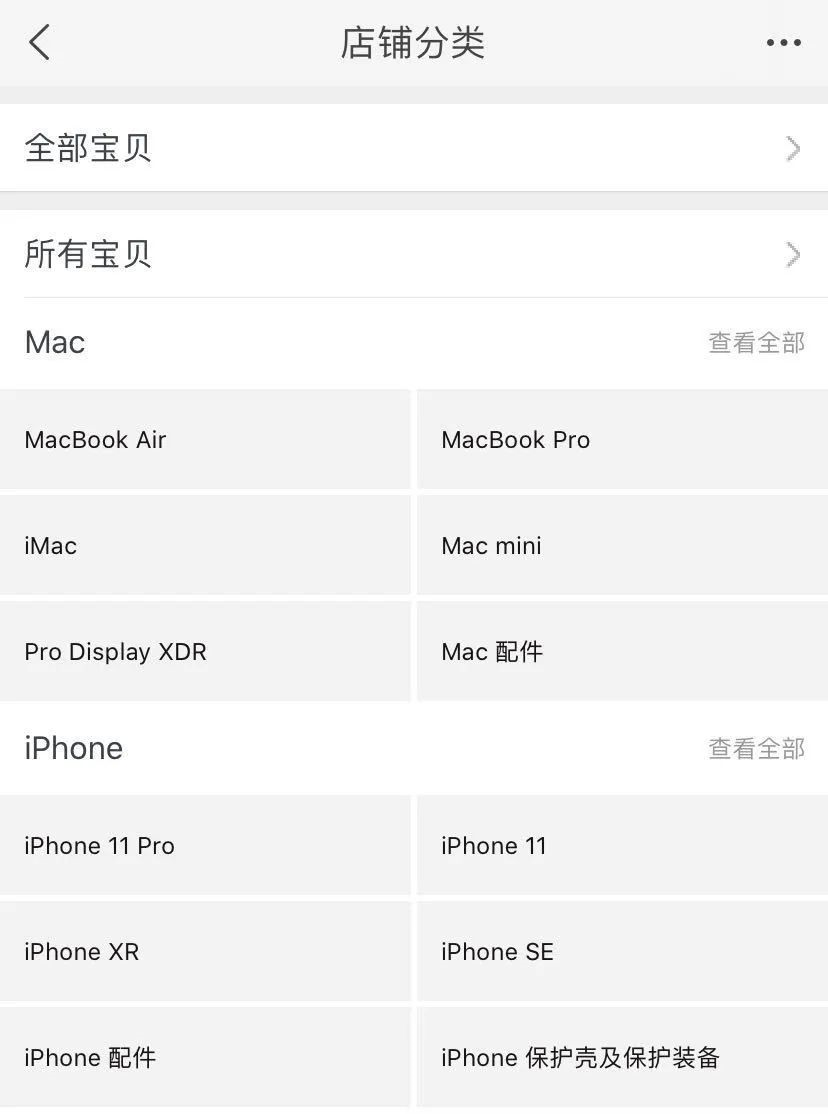Select the iPhone 配件 category
The width and height of the screenshot is (828, 1114).
[x=206, y=1057]
